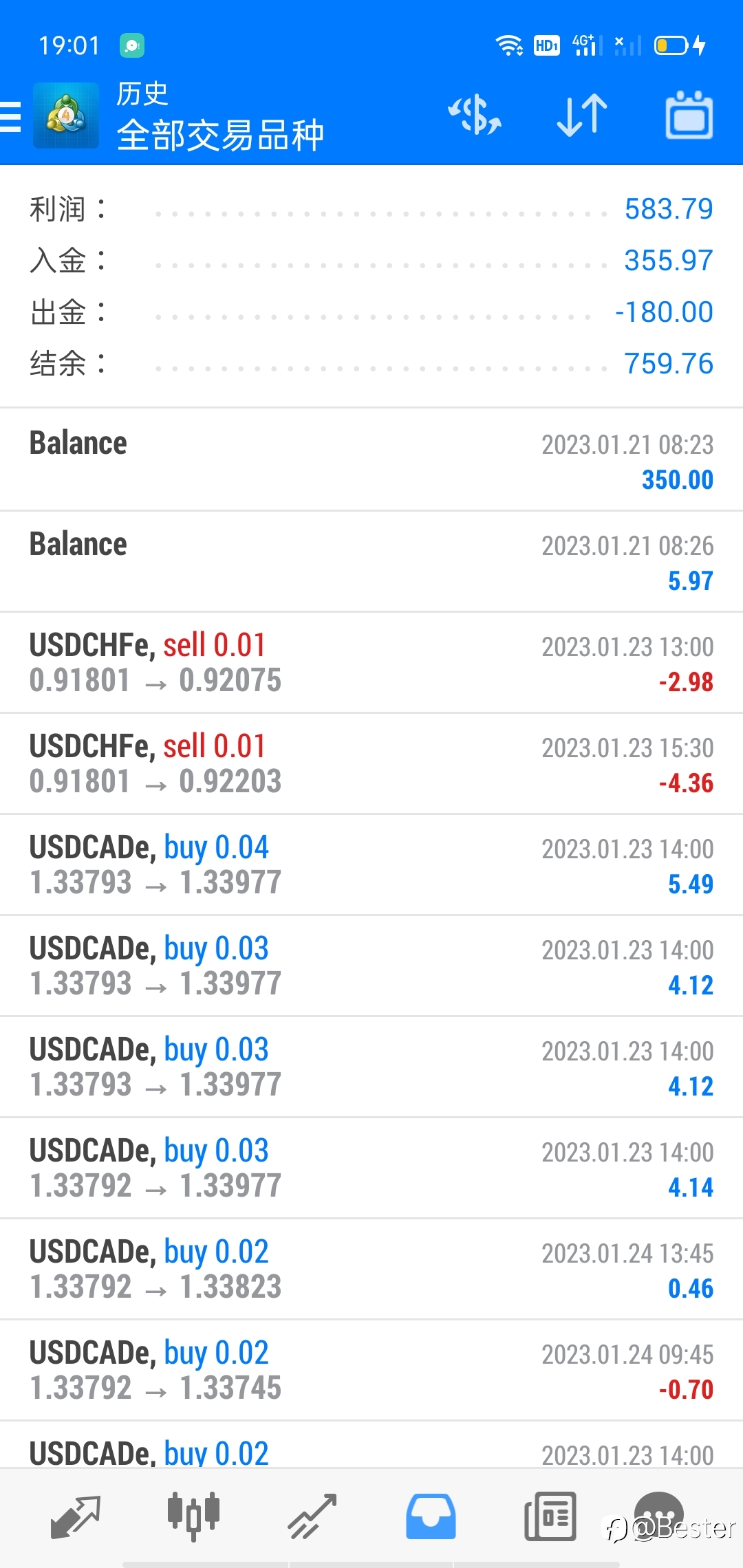Expand the USDCADe buy 0.04 trade
This screenshot has width=743, height=1568.
(x=371, y=864)
